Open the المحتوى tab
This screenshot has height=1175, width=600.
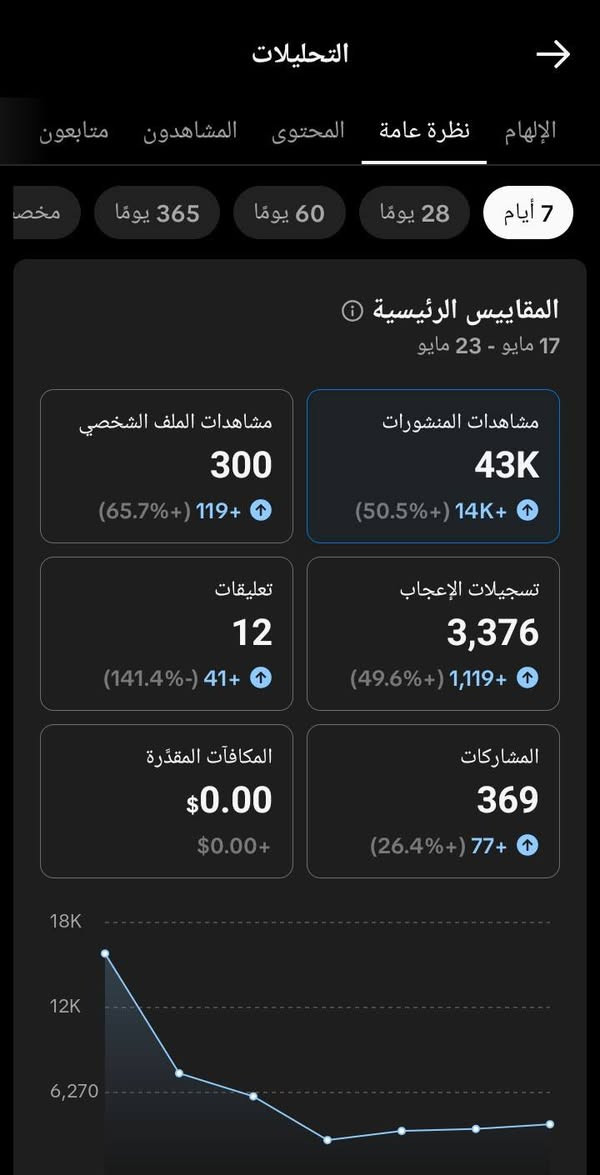(308, 130)
